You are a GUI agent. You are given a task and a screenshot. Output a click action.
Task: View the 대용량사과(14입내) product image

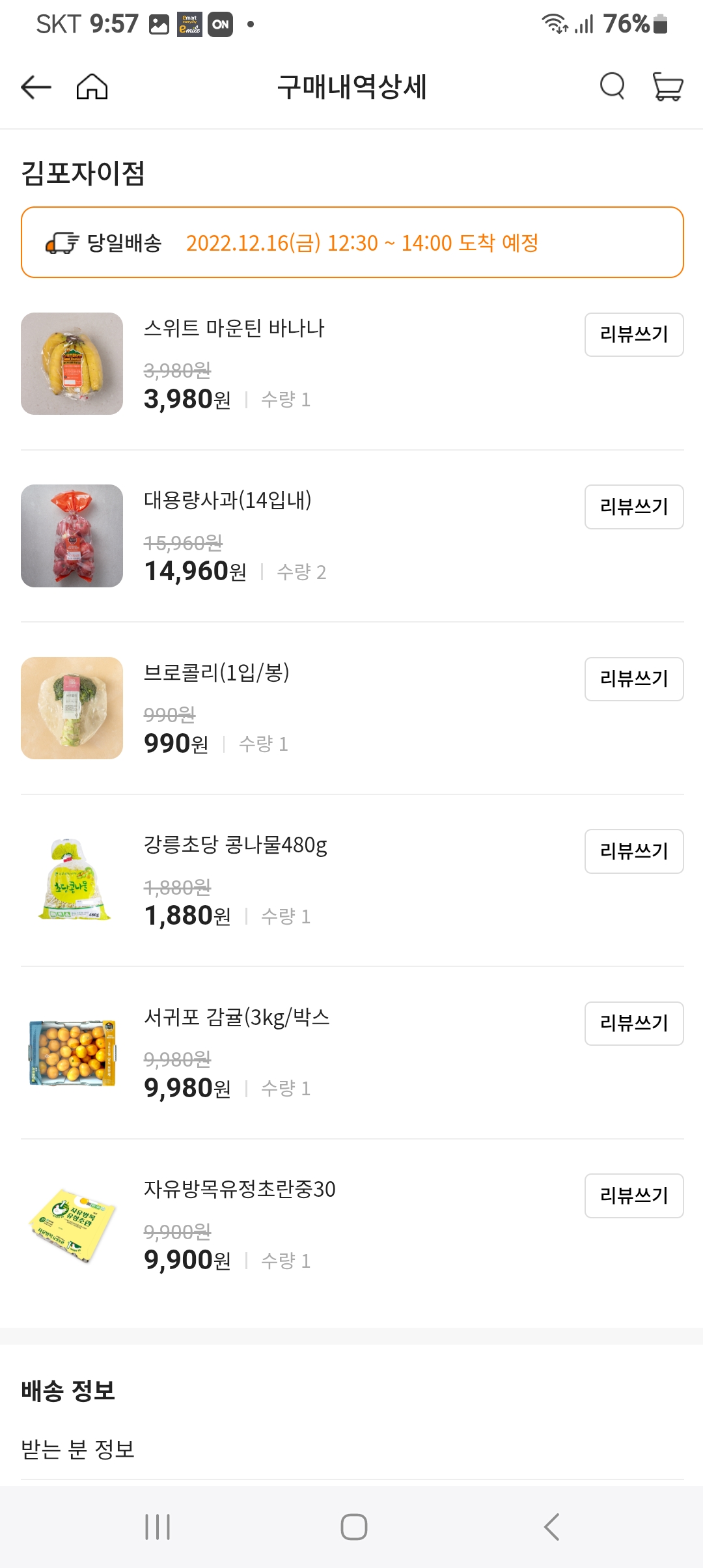click(x=72, y=536)
